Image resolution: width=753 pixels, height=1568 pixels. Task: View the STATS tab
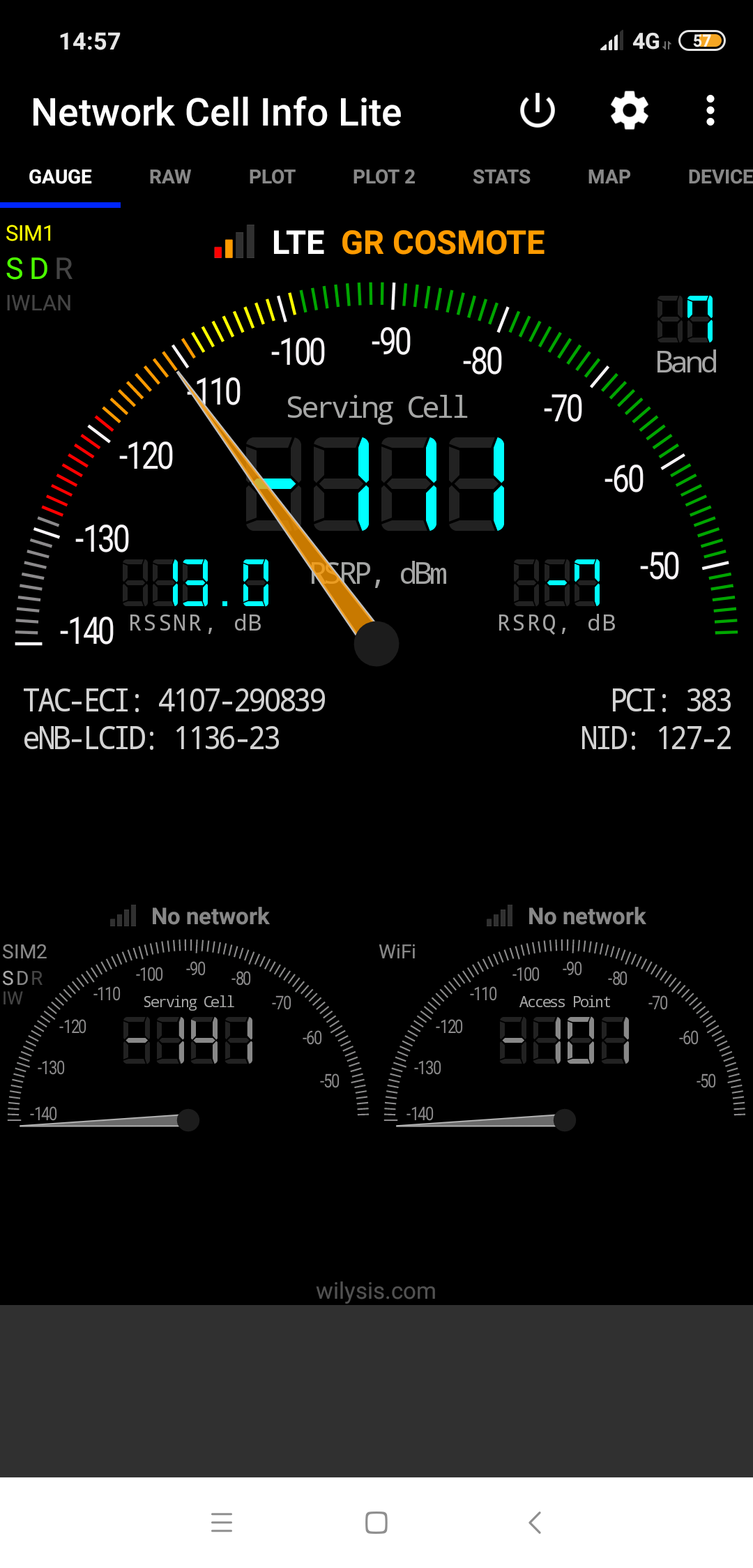click(501, 177)
